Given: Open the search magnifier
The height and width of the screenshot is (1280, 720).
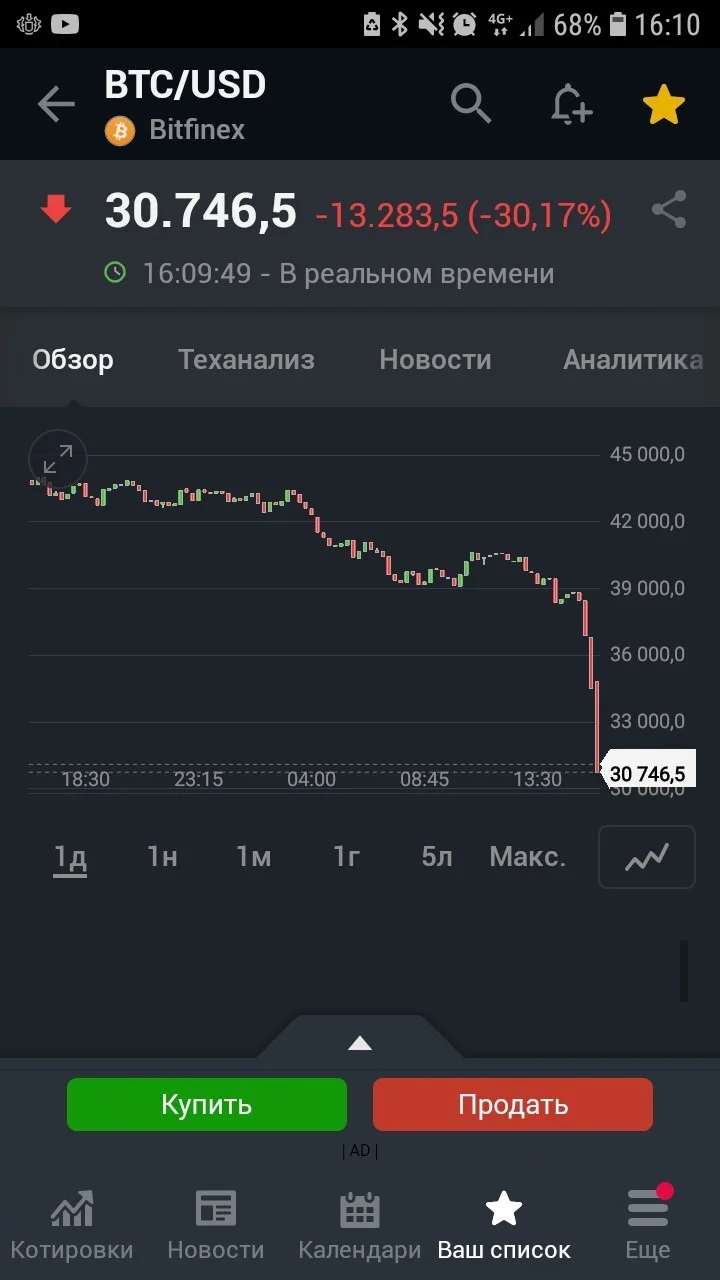Looking at the screenshot, I should pyautogui.click(x=471, y=103).
